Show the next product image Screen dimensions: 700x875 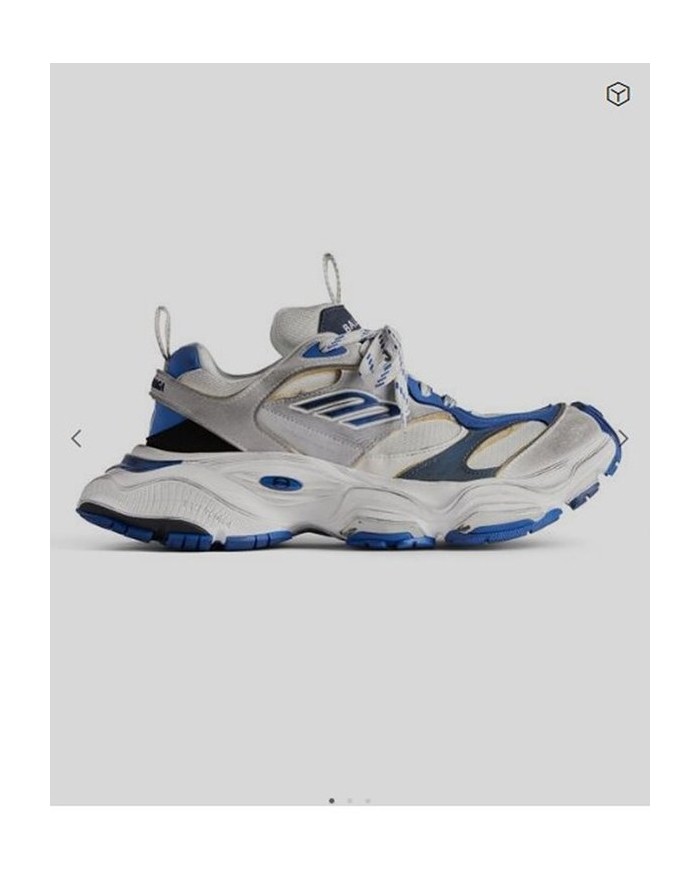pos(624,438)
